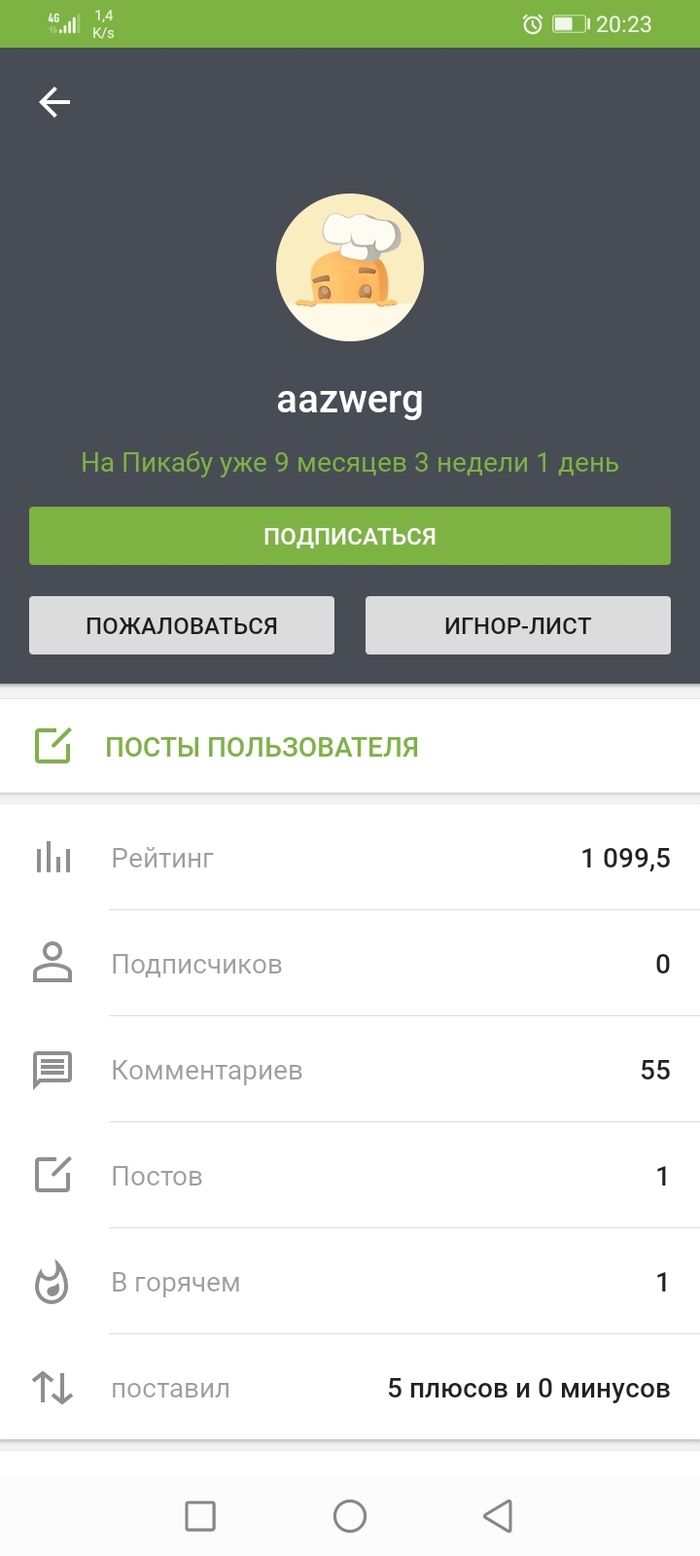Report user via ПОЖАЛОВАТЬСЯ
This screenshot has width=700, height=1556.
(181, 626)
